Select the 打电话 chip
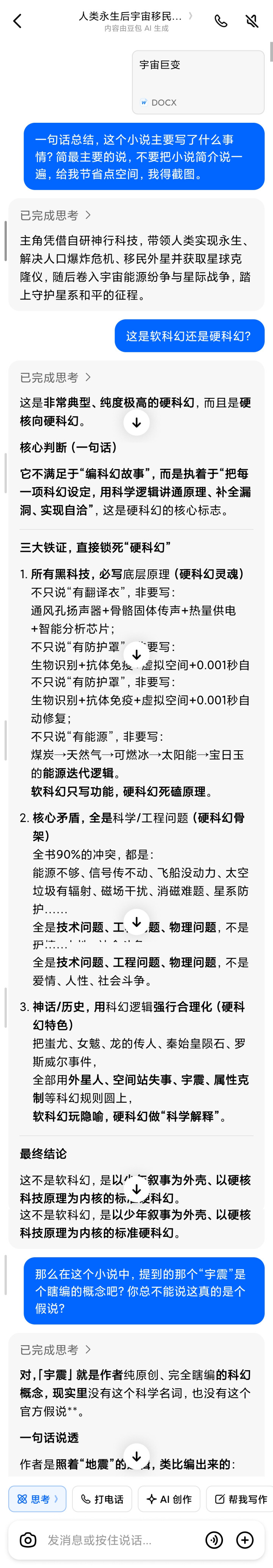The width and height of the screenshot is (273, 1568). coord(102,1499)
